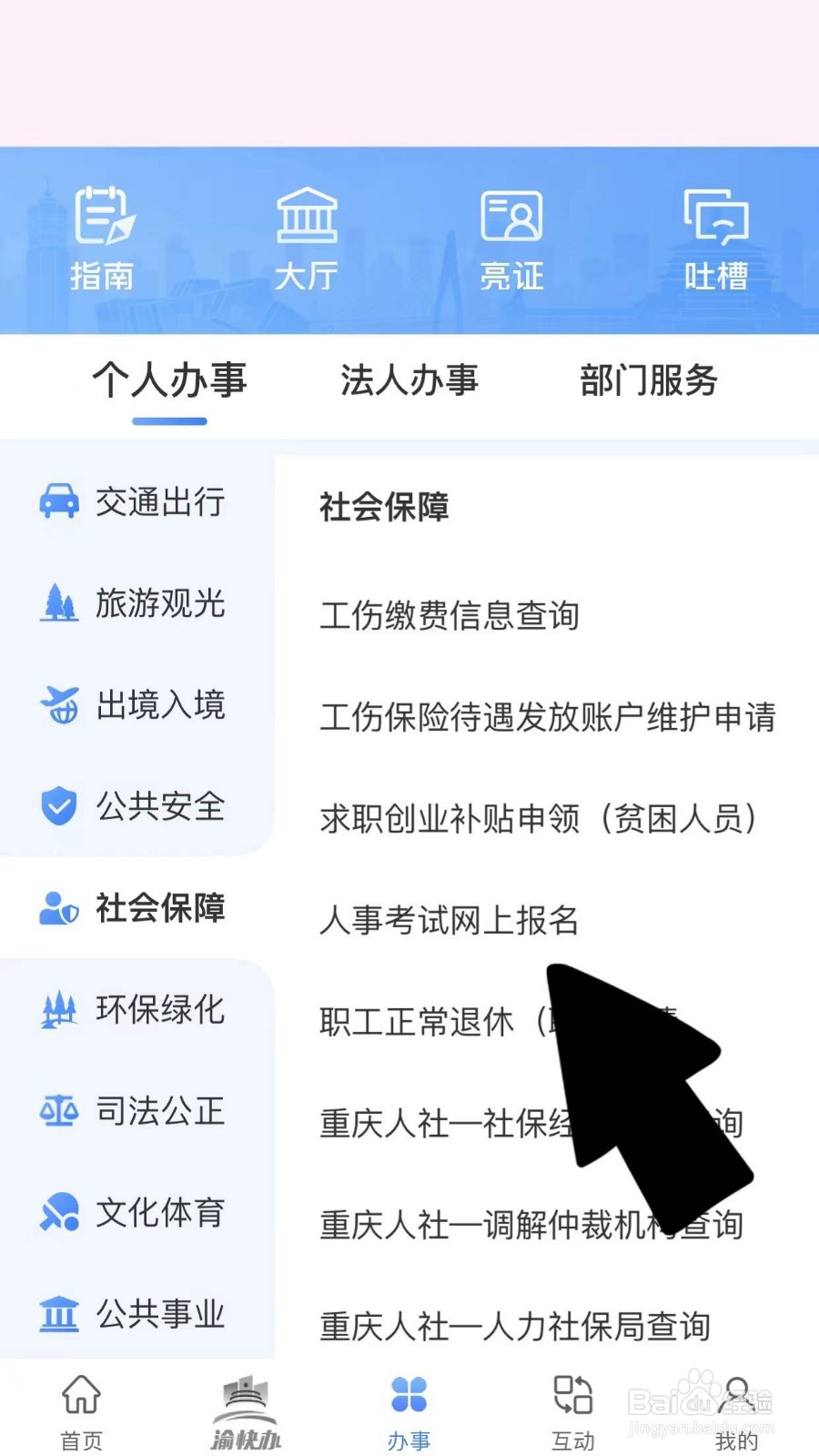This screenshot has height=1456, width=819.
Task: Open the 亮证 credentials icon
Action: [512, 218]
